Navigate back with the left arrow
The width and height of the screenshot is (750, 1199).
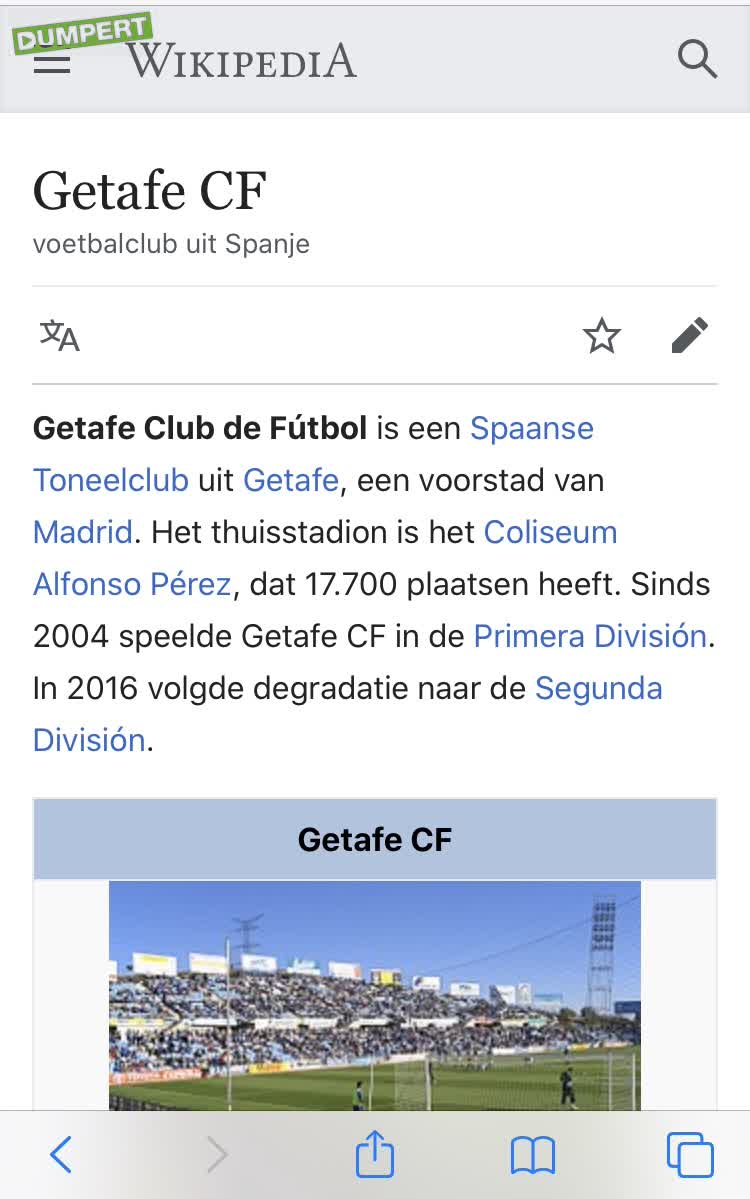(x=60, y=1155)
